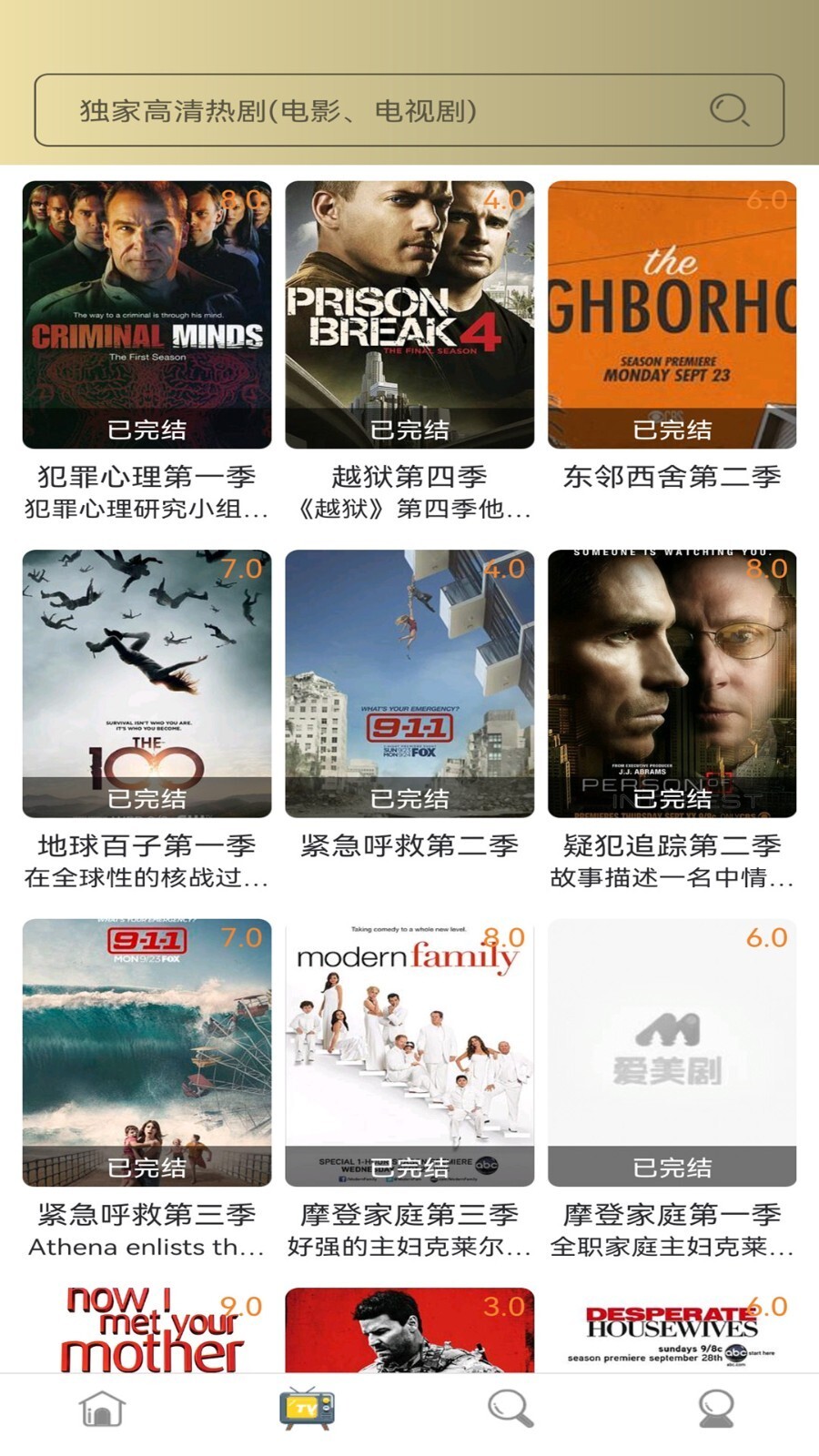The height and width of the screenshot is (1456, 819).
Task: Open the 地球百子第一季 poster
Action: [146, 682]
